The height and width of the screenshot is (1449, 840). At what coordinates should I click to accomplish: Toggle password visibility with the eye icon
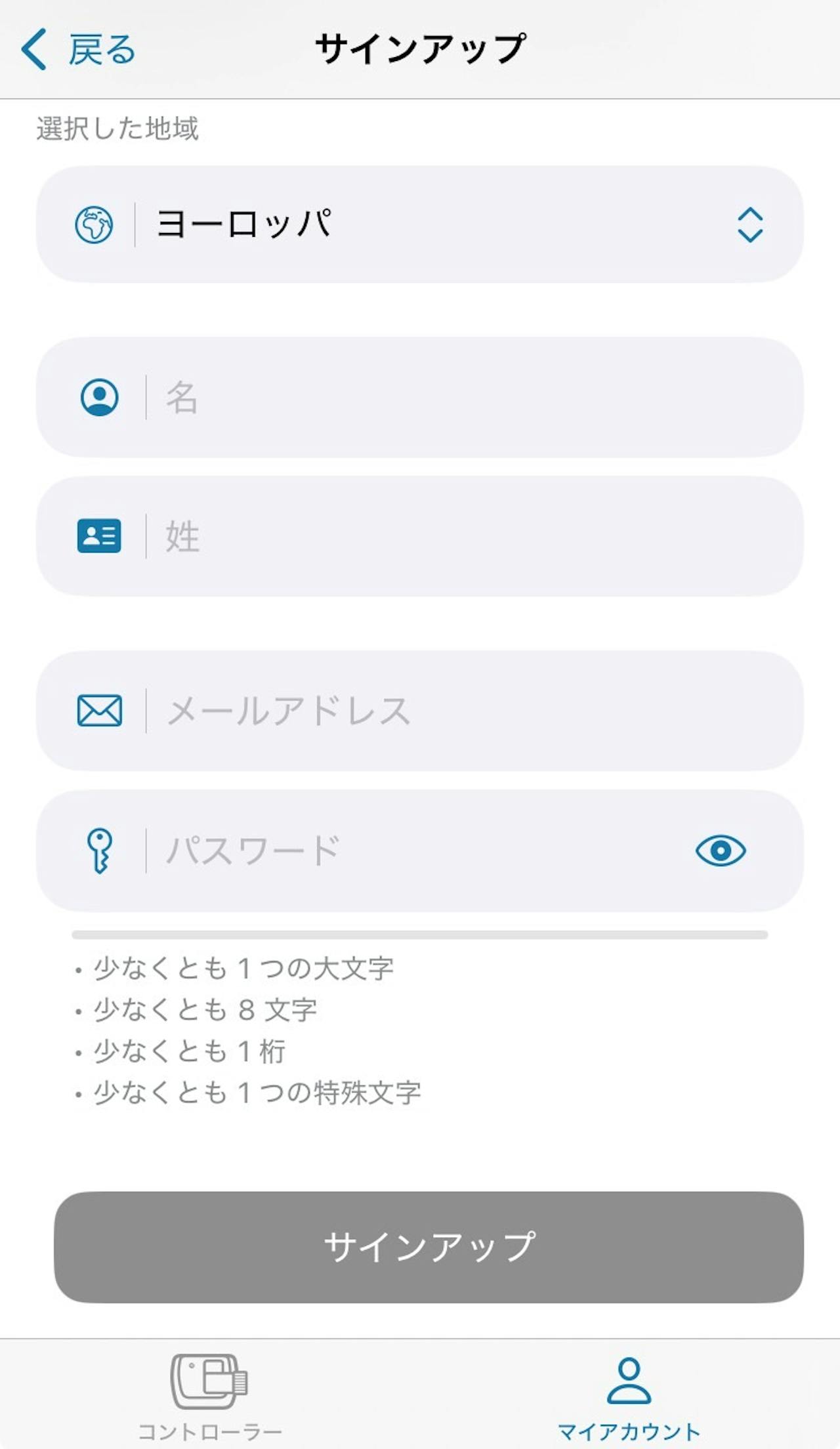pos(721,850)
